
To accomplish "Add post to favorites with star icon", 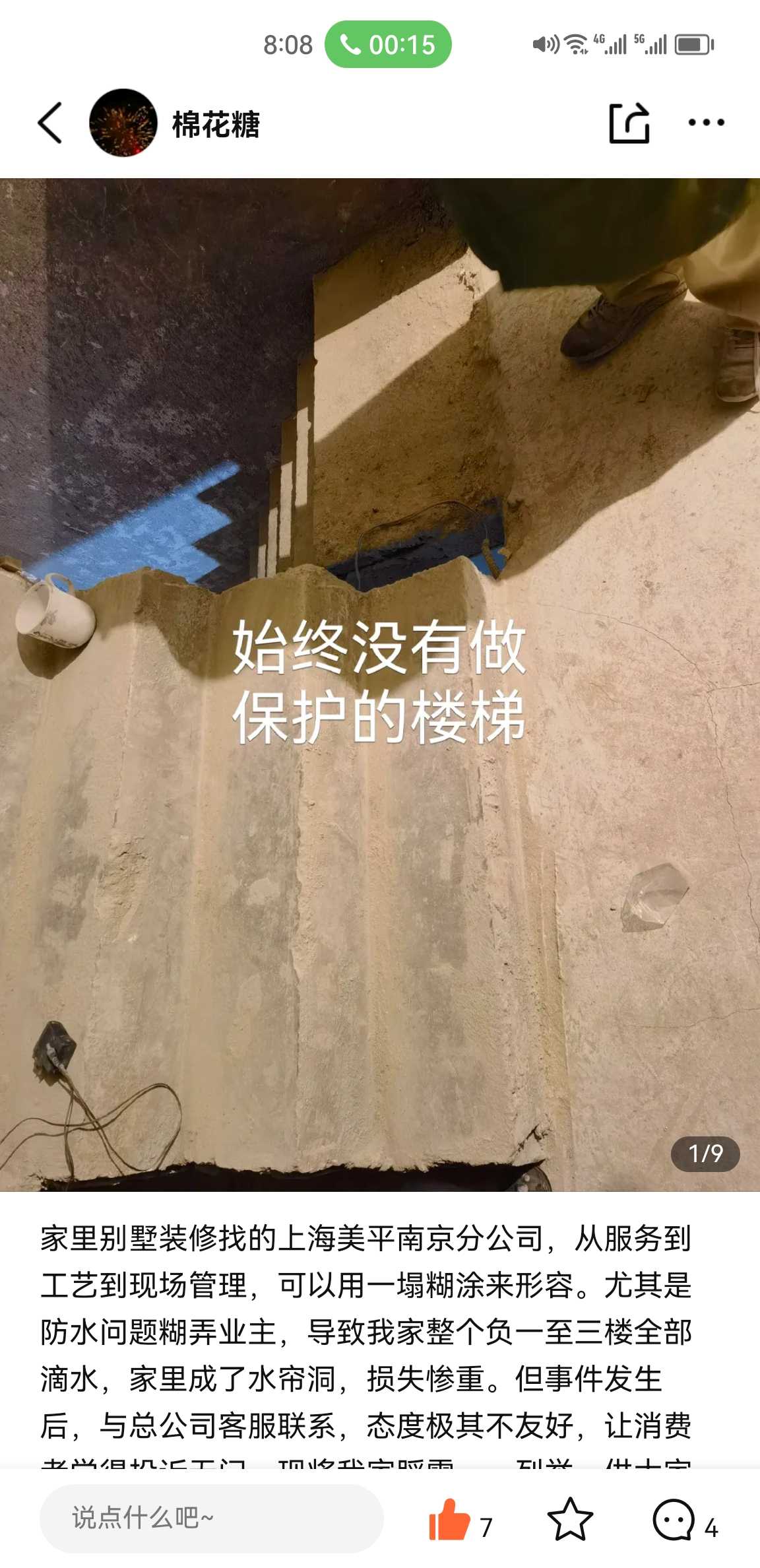I will tap(570, 1519).
